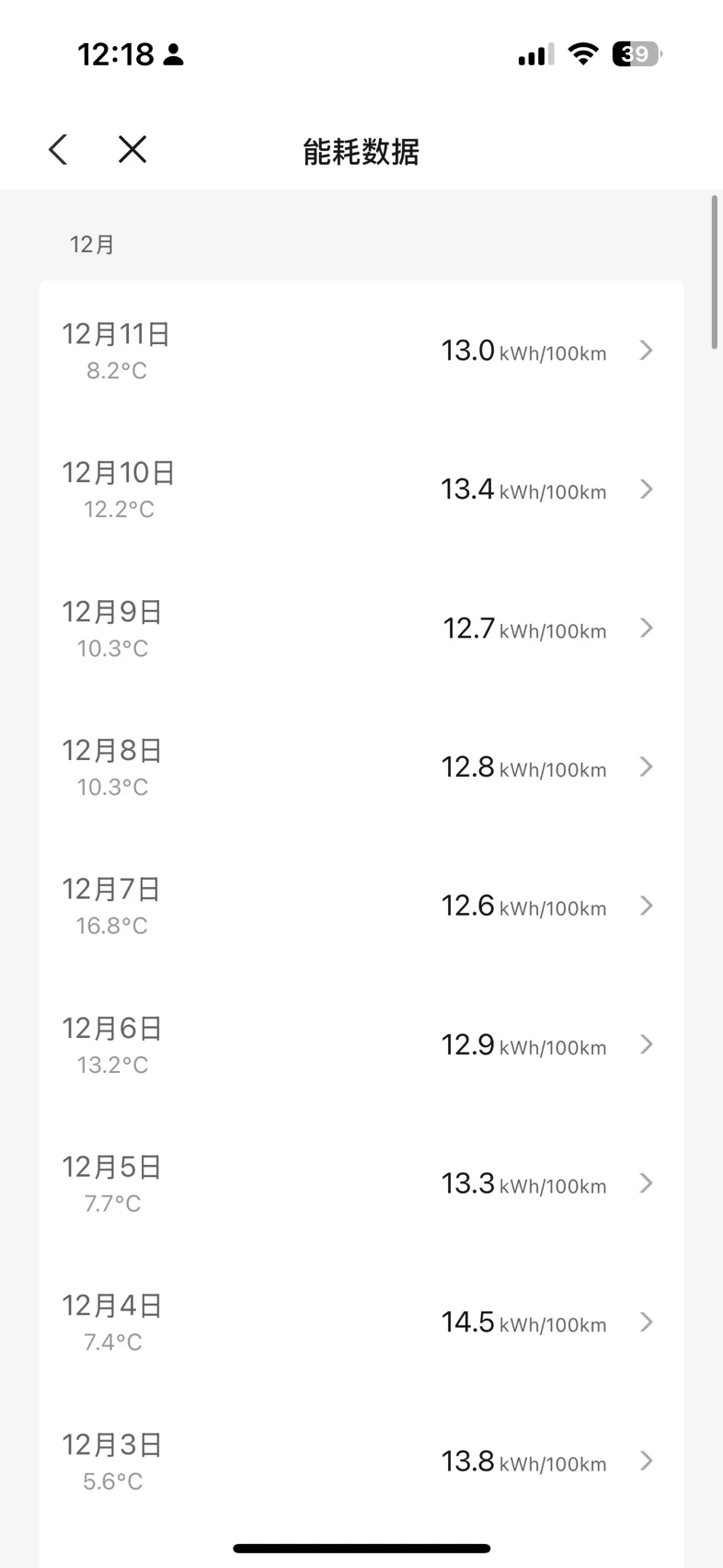This screenshot has height=1568, width=723.
Task: Select the 12月8日 consumption row
Action: pyautogui.click(x=361, y=767)
